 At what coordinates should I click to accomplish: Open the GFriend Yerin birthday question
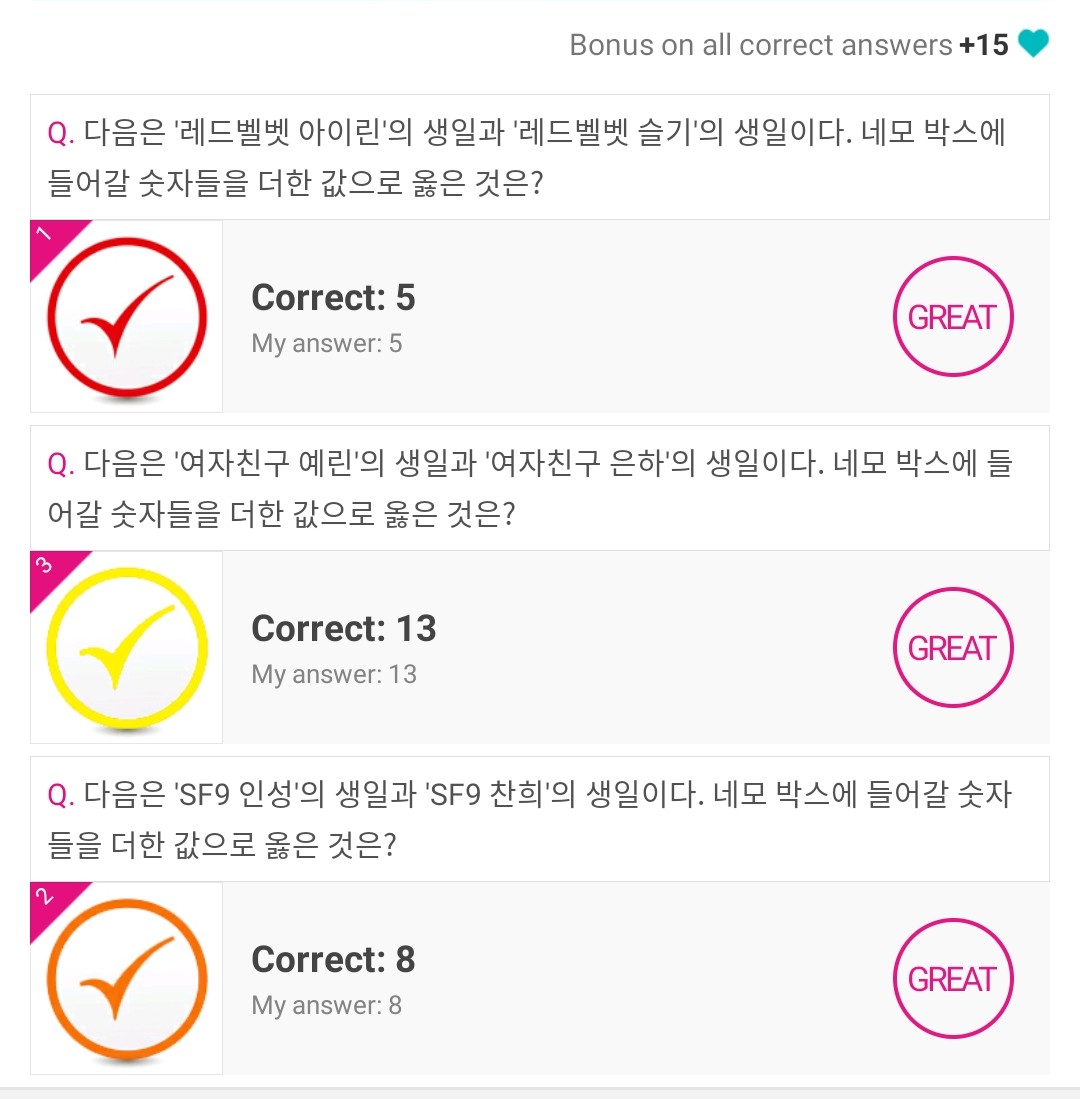[x=539, y=489]
